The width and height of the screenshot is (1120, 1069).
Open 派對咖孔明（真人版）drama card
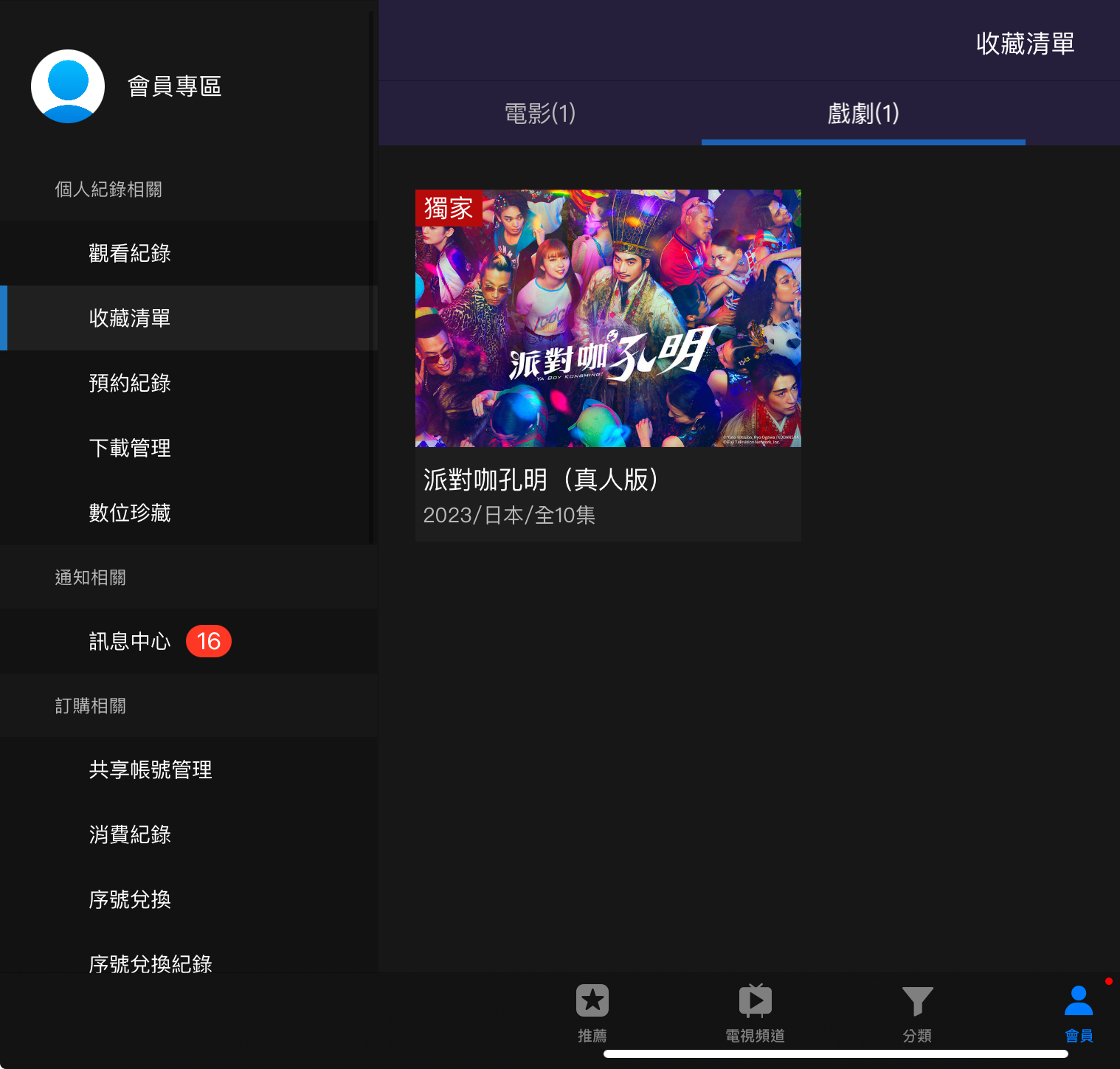pos(608,364)
